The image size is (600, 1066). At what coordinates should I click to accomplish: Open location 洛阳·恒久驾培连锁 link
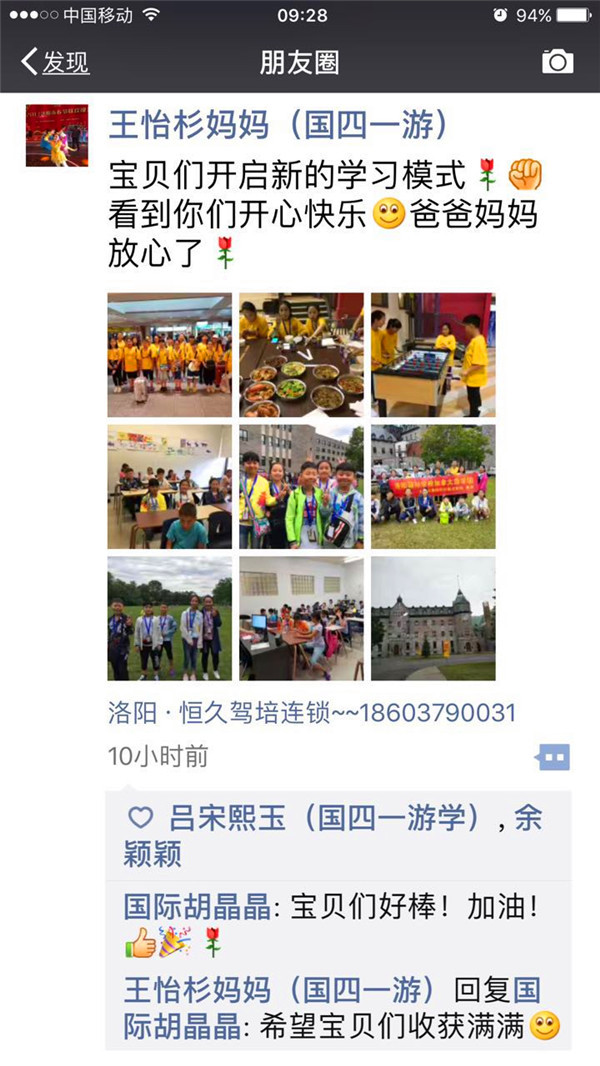(x=311, y=713)
